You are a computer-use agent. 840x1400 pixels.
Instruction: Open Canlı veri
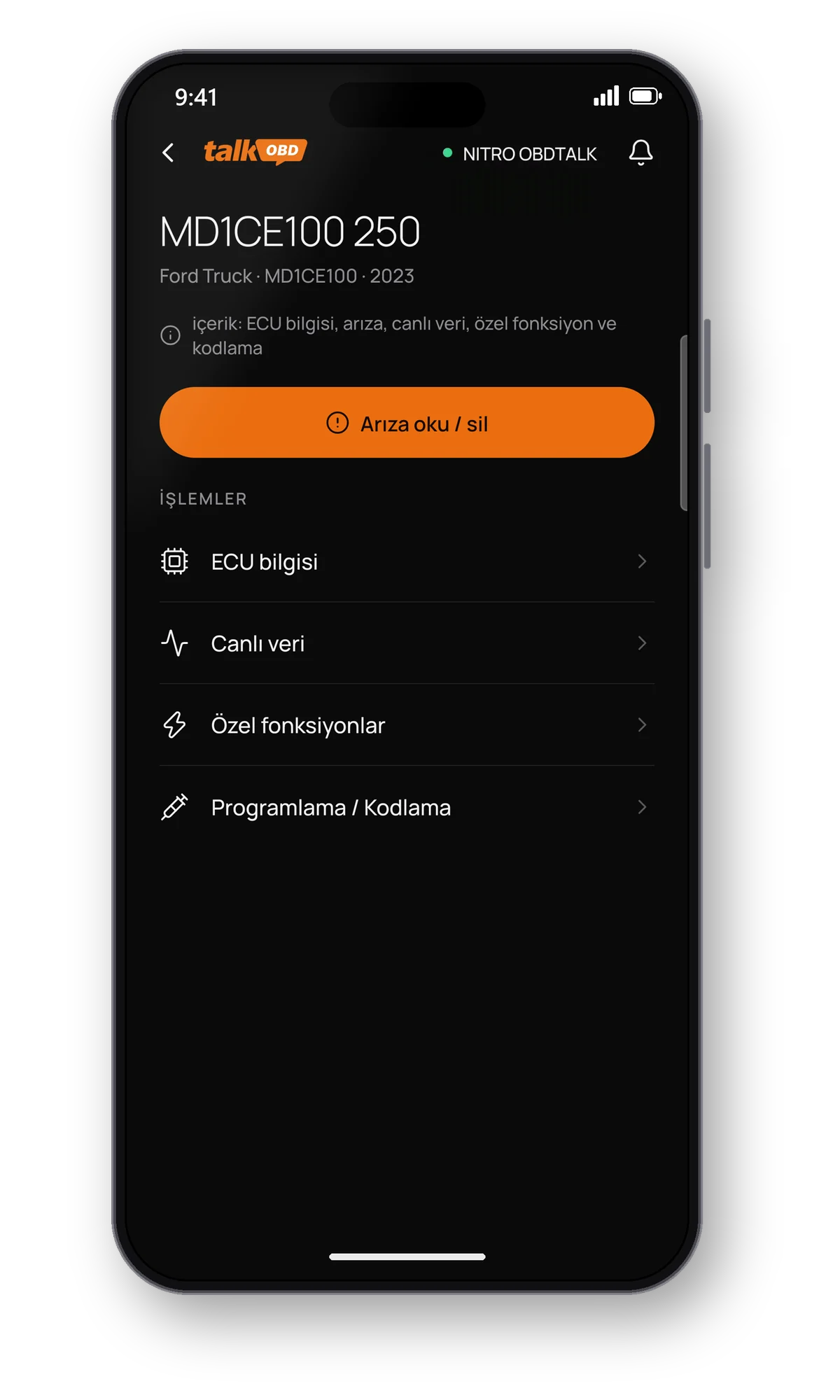pos(407,643)
